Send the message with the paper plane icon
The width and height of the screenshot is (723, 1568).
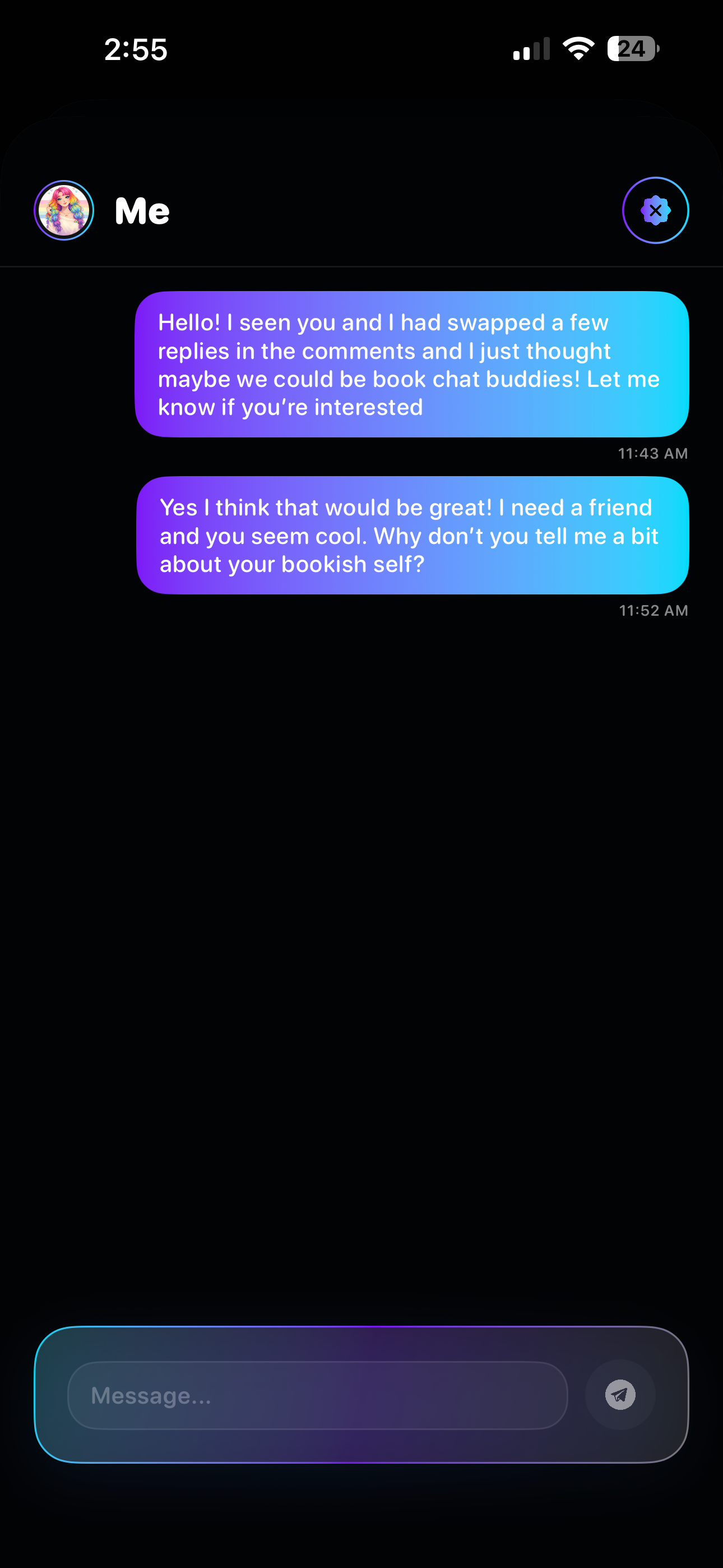tap(620, 1395)
